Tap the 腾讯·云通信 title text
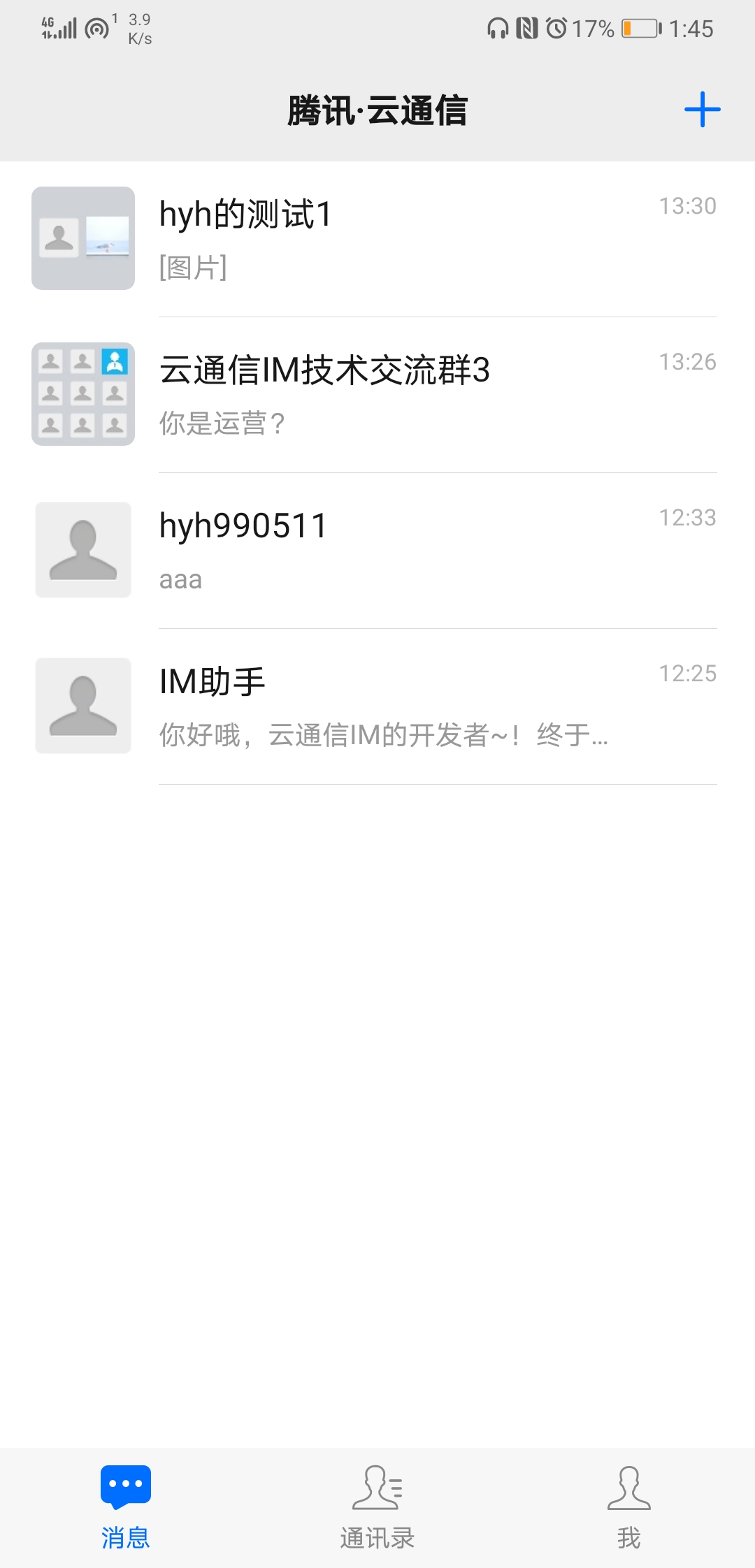The image size is (755, 1568). [377, 109]
